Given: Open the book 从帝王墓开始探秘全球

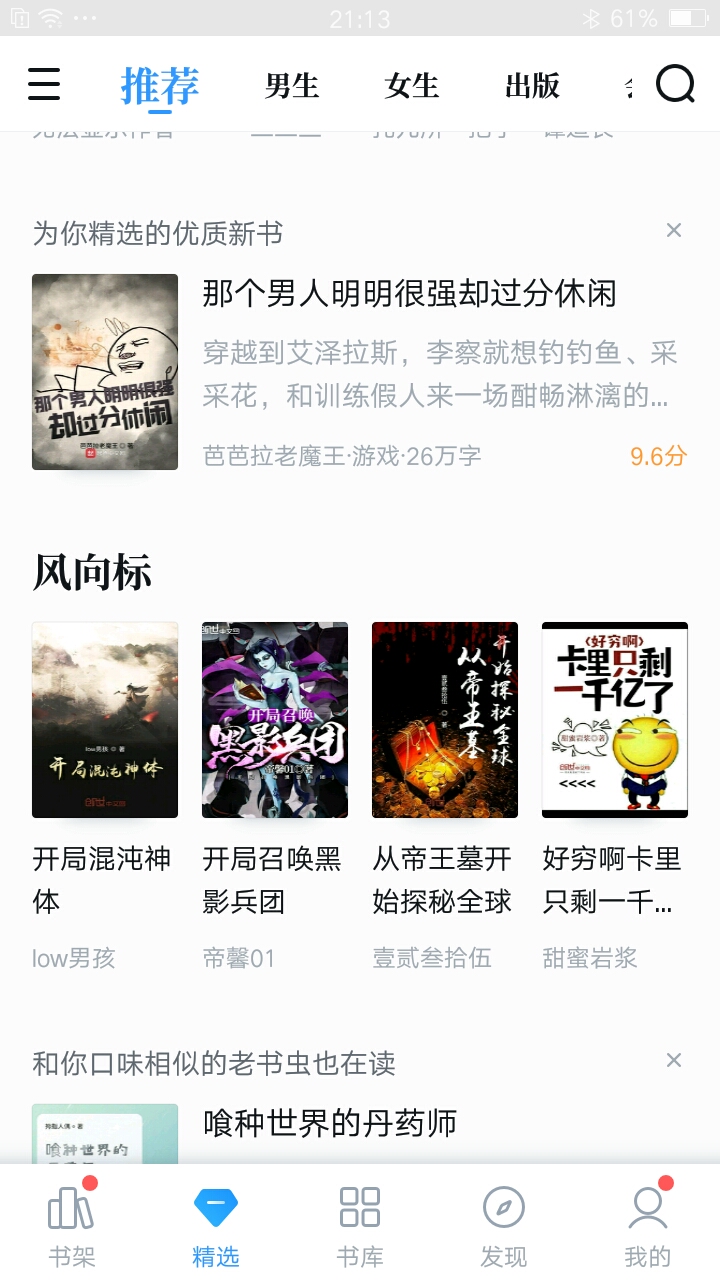Looking at the screenshot, I should coord(445,720).
